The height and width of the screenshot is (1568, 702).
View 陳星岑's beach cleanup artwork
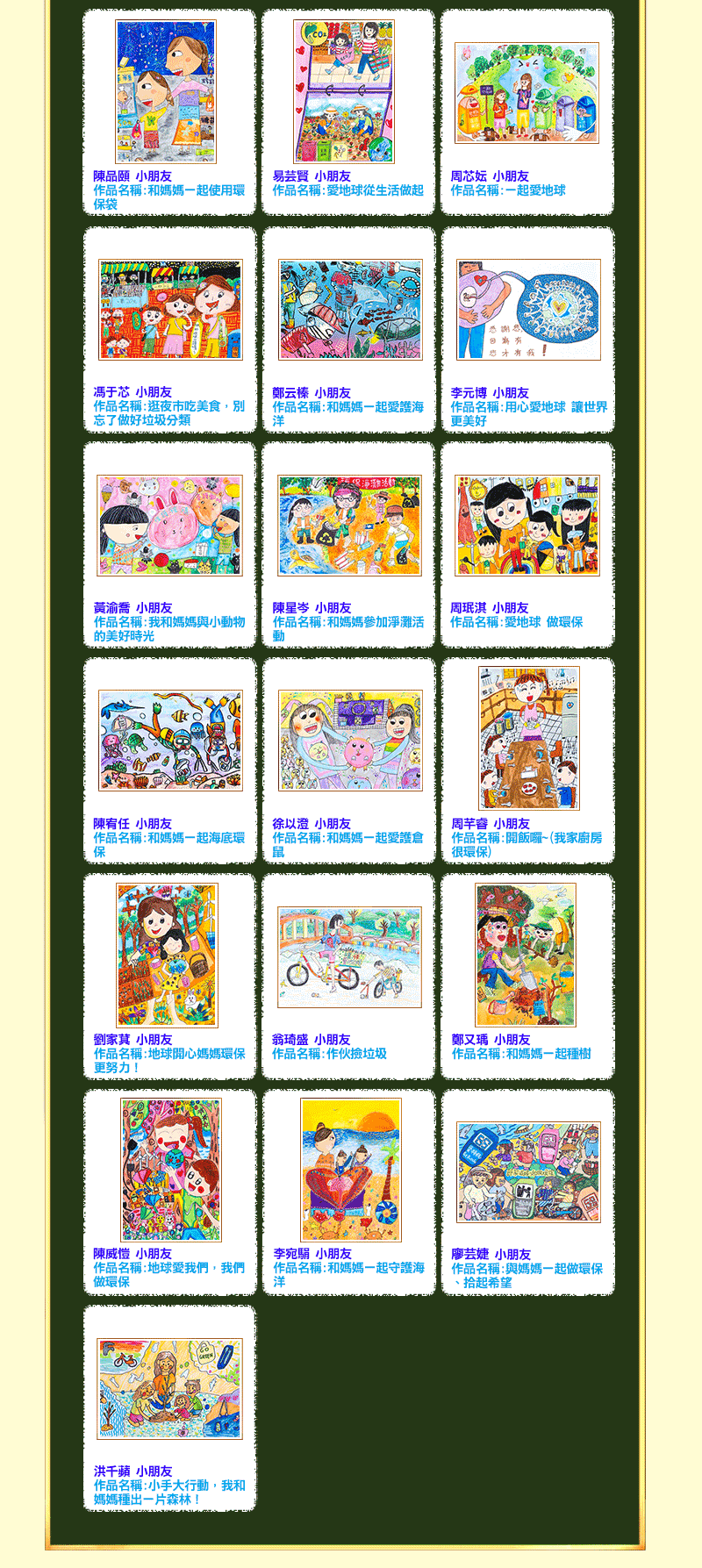[349, 526]
